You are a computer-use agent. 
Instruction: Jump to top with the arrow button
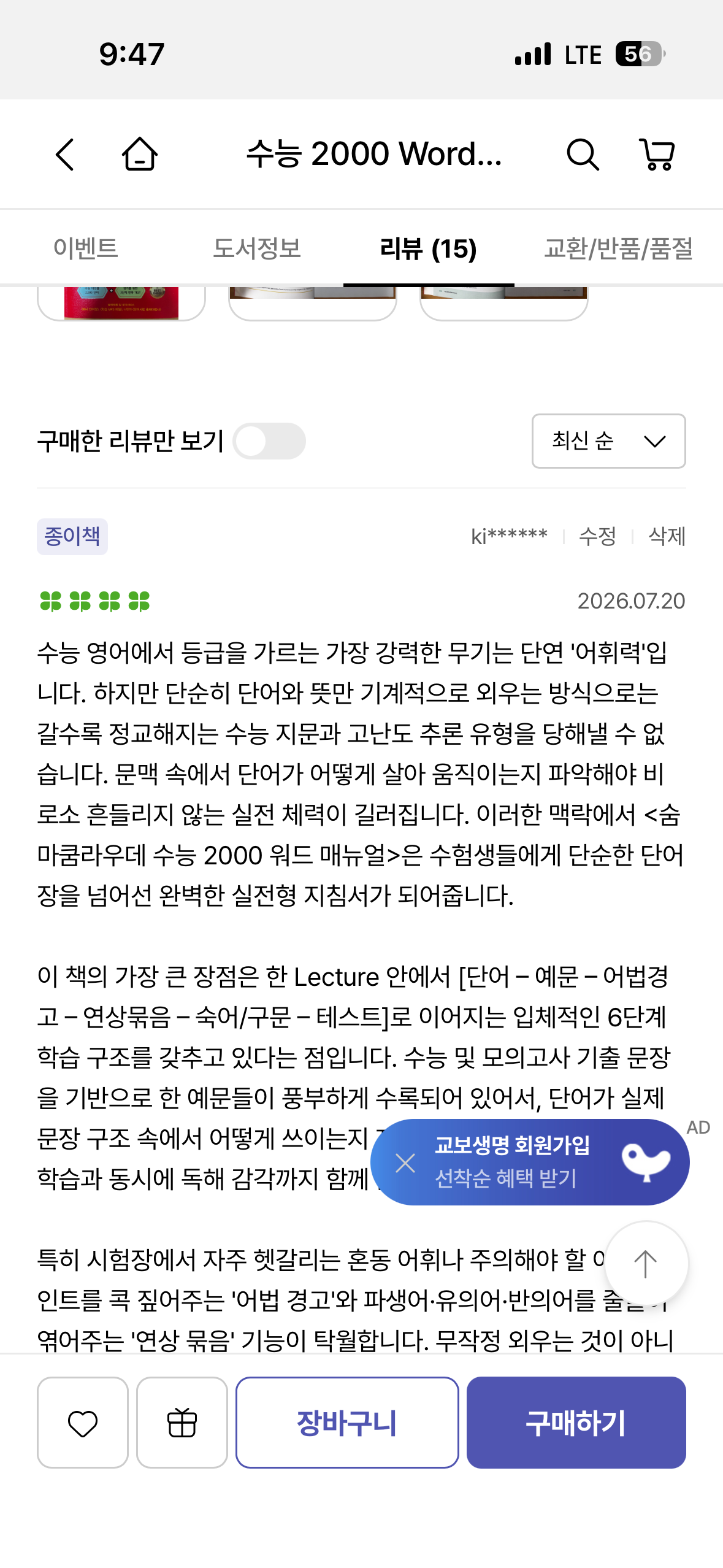[646, 1264]
